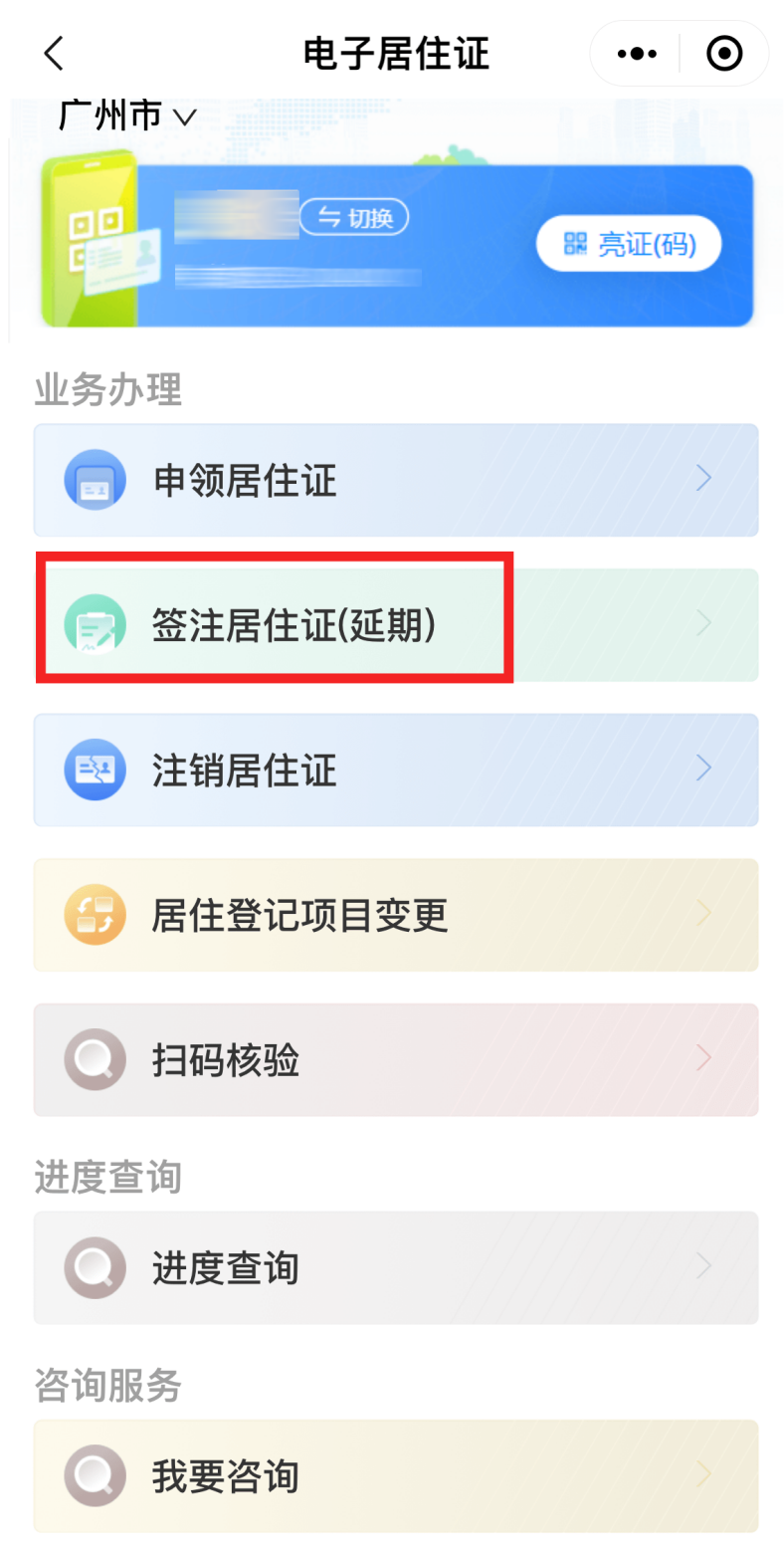
Task: Select 签注居住证(延期) renewal
Action: (x=396, y=625)
